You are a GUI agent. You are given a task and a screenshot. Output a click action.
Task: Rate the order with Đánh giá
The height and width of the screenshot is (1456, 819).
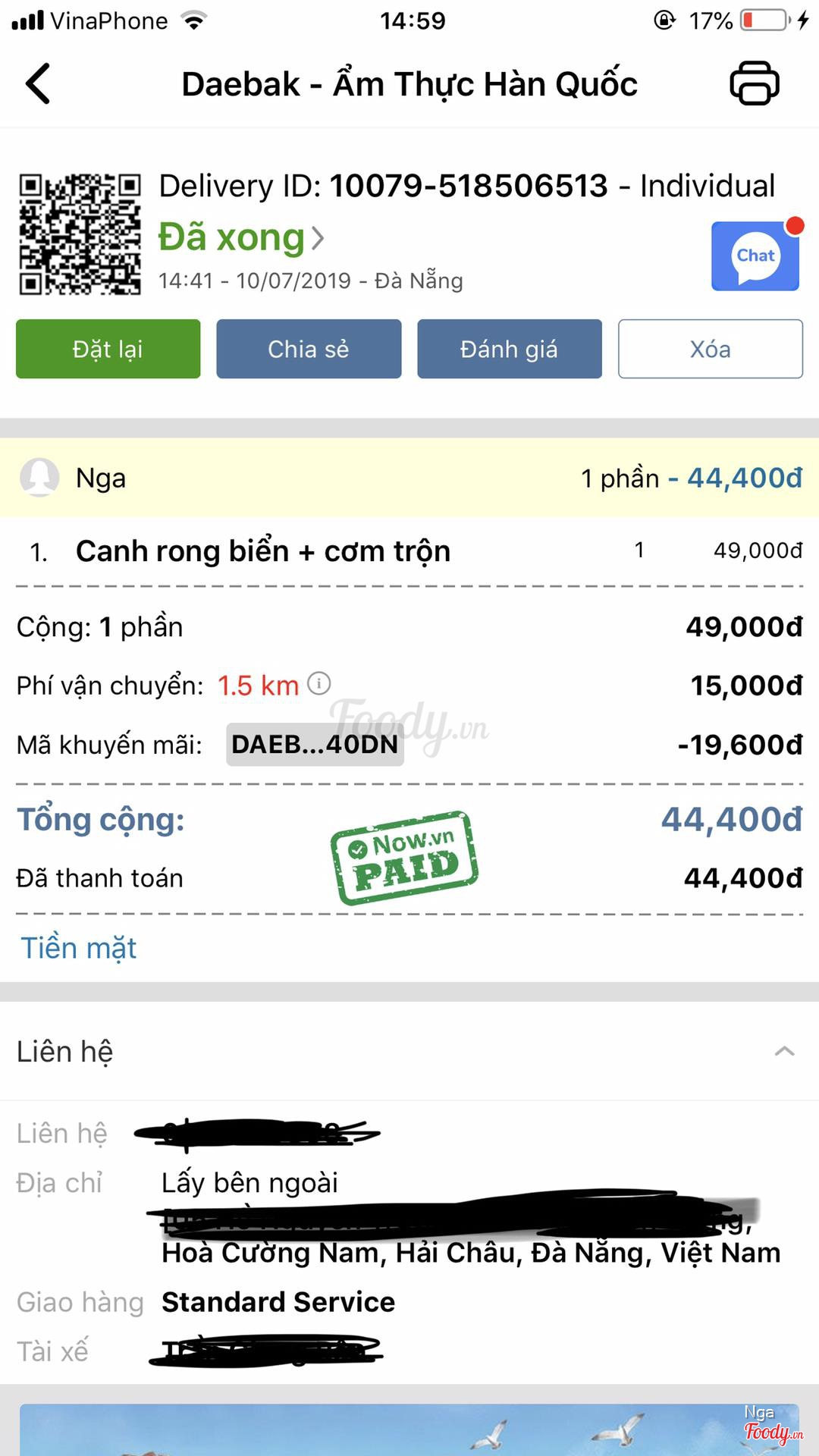(x=509, y=349)
